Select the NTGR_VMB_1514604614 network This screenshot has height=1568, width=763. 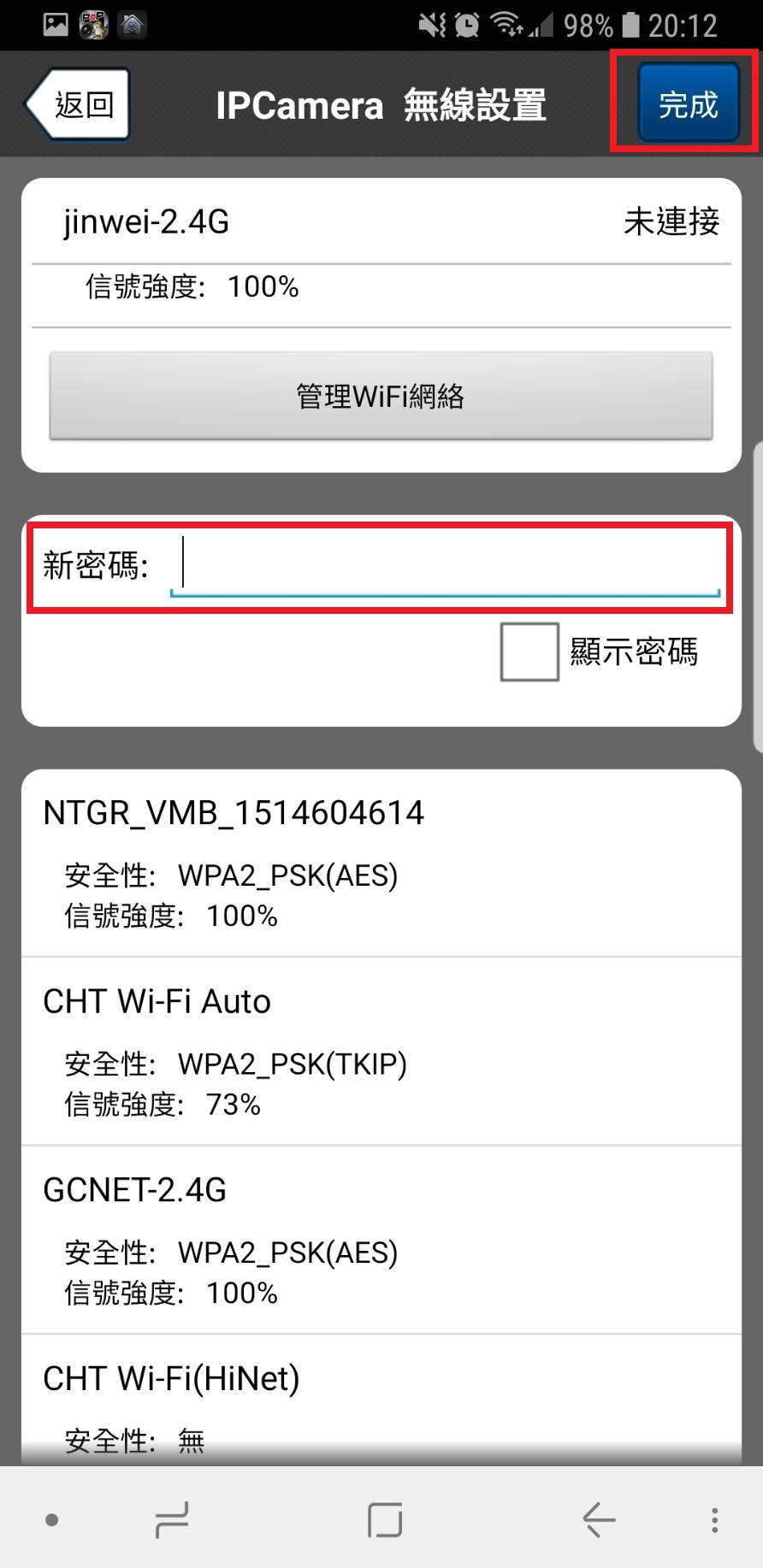click(381, 863)
